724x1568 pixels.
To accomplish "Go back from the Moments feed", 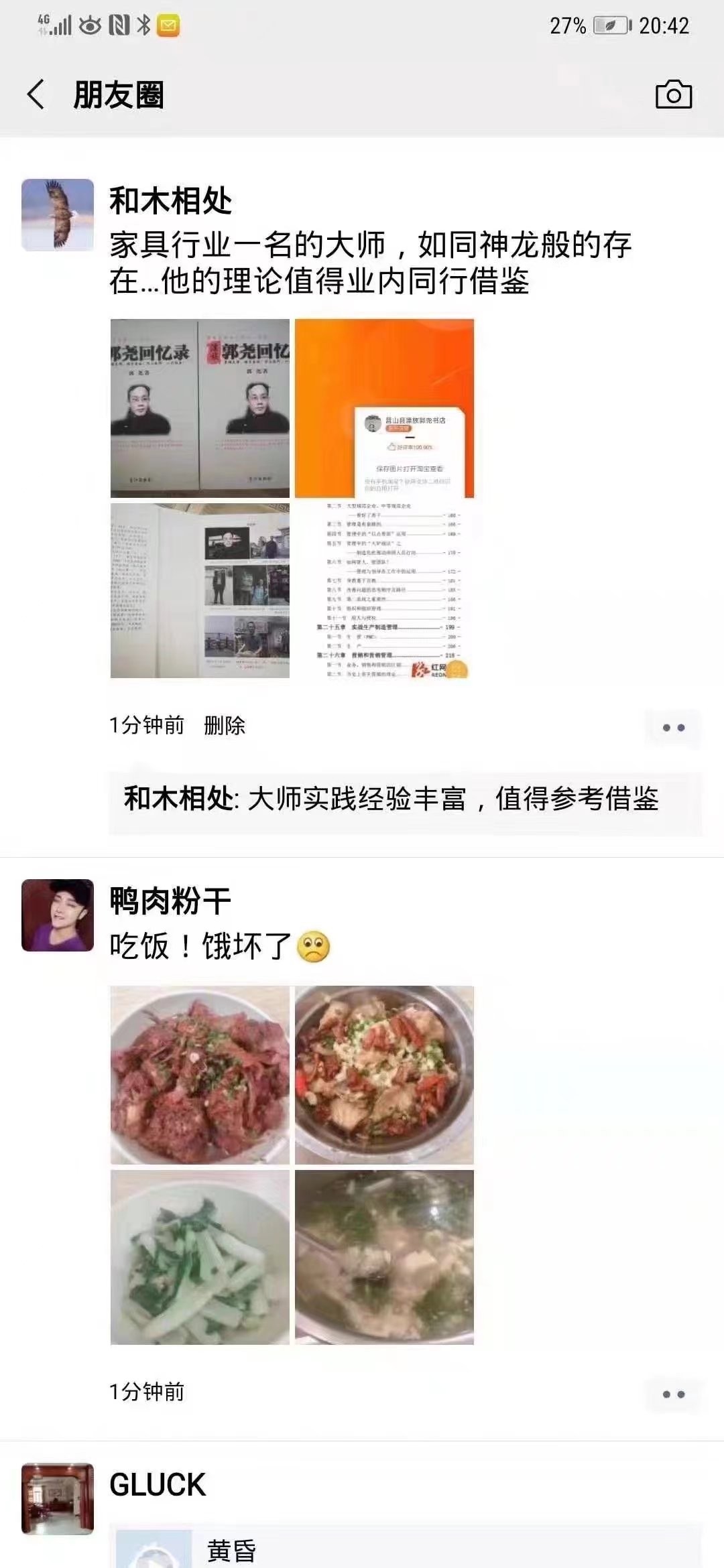I will pyautogui.click(x=36, y=94).
